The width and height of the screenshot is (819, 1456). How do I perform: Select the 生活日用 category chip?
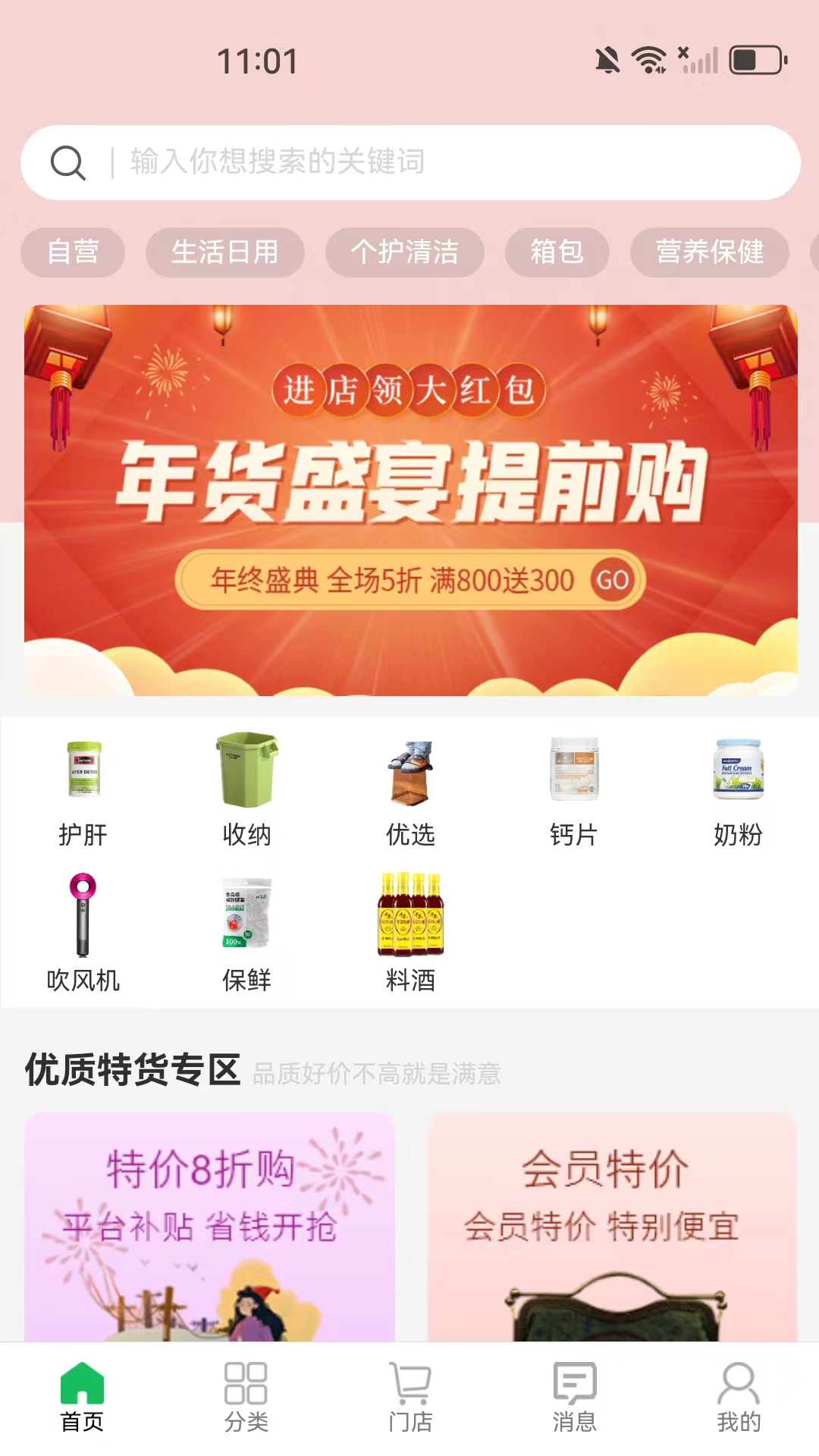click(x=225, y=252)
